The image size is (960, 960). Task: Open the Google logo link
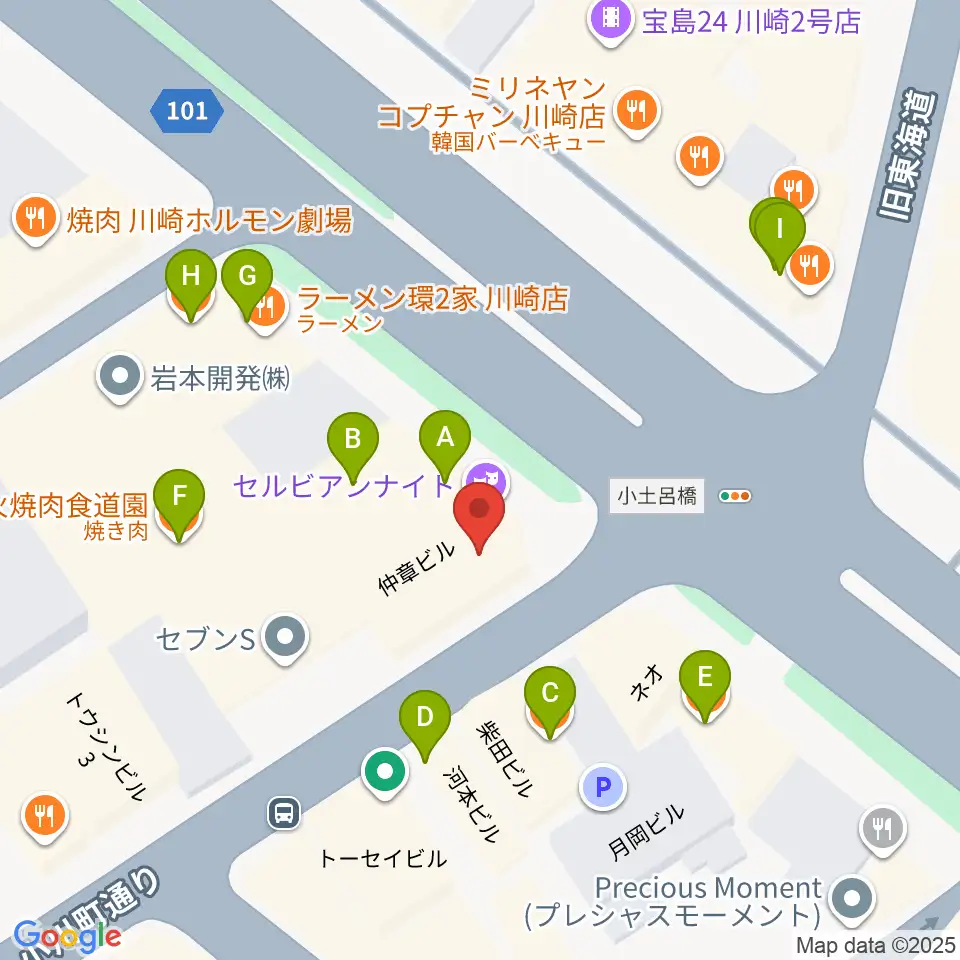(x=67, y=936)
